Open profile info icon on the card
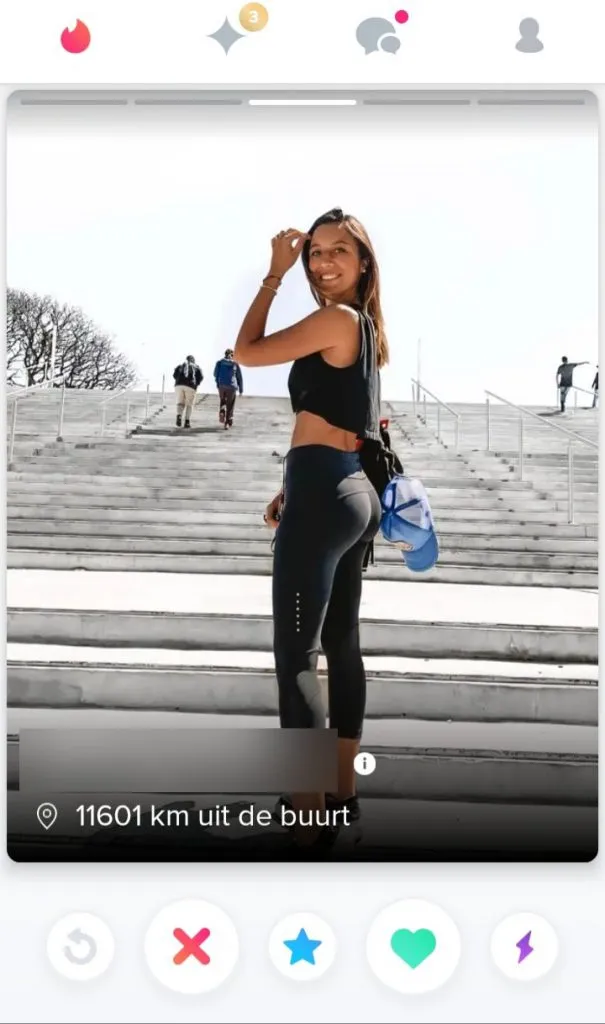This screenshot has height=1024, width=605. 365,764
